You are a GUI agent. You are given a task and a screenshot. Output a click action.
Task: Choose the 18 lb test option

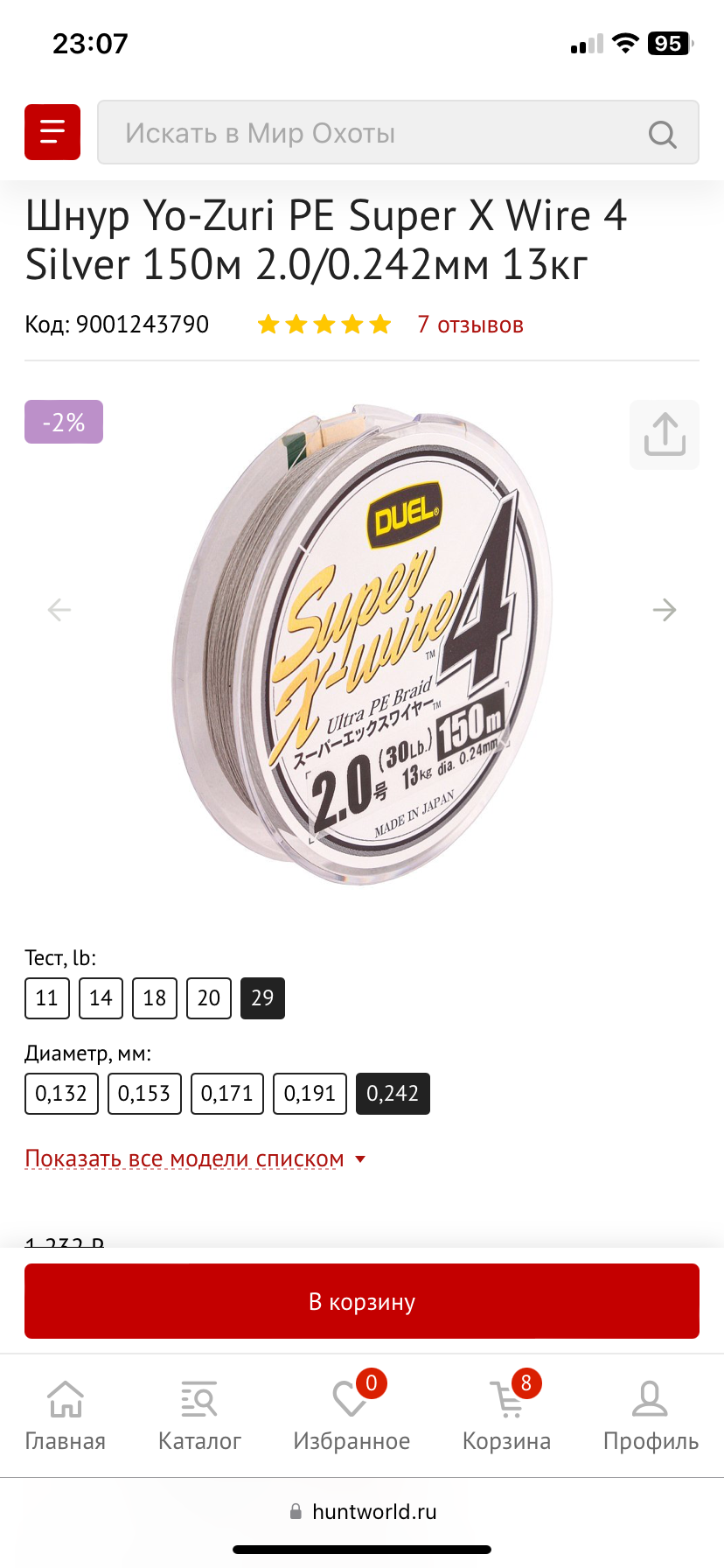pos(155,998)
